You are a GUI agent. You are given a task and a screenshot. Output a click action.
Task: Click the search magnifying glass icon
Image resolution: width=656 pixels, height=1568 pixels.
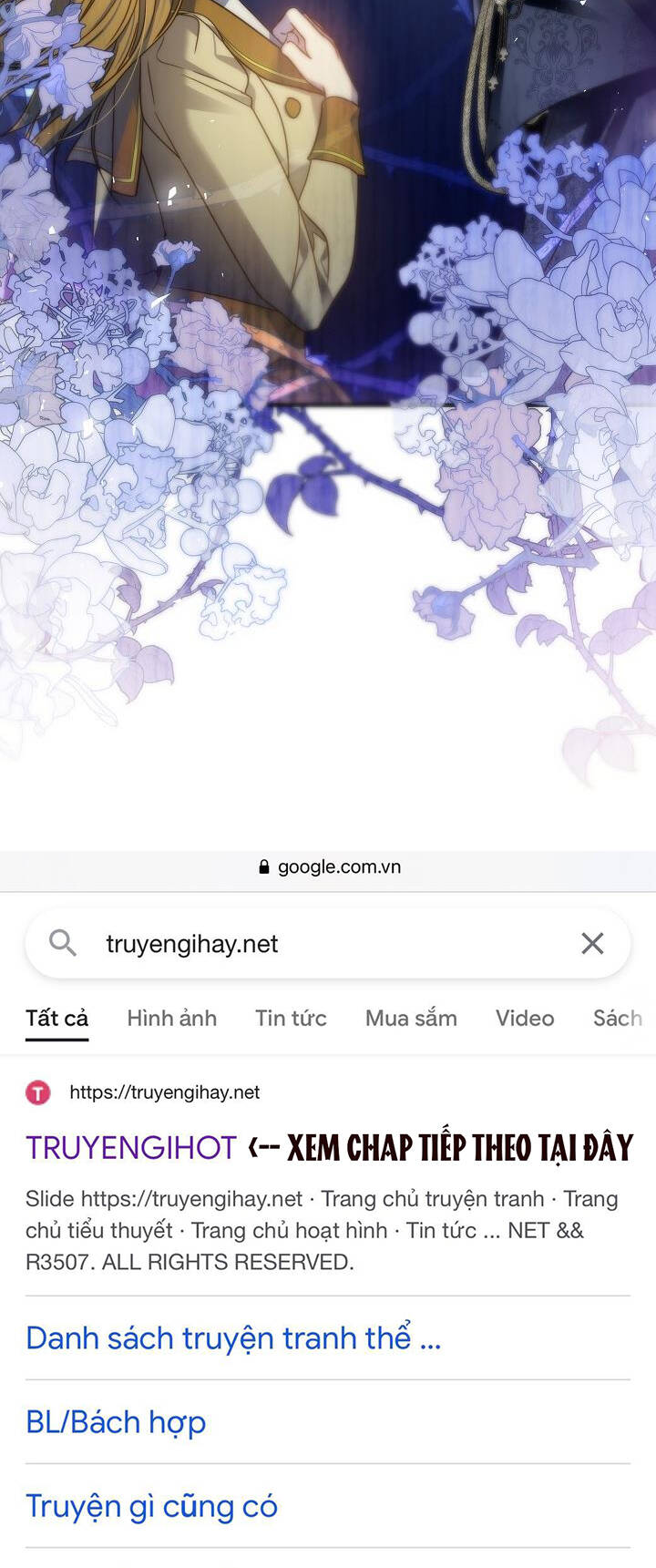click(63, 943)
